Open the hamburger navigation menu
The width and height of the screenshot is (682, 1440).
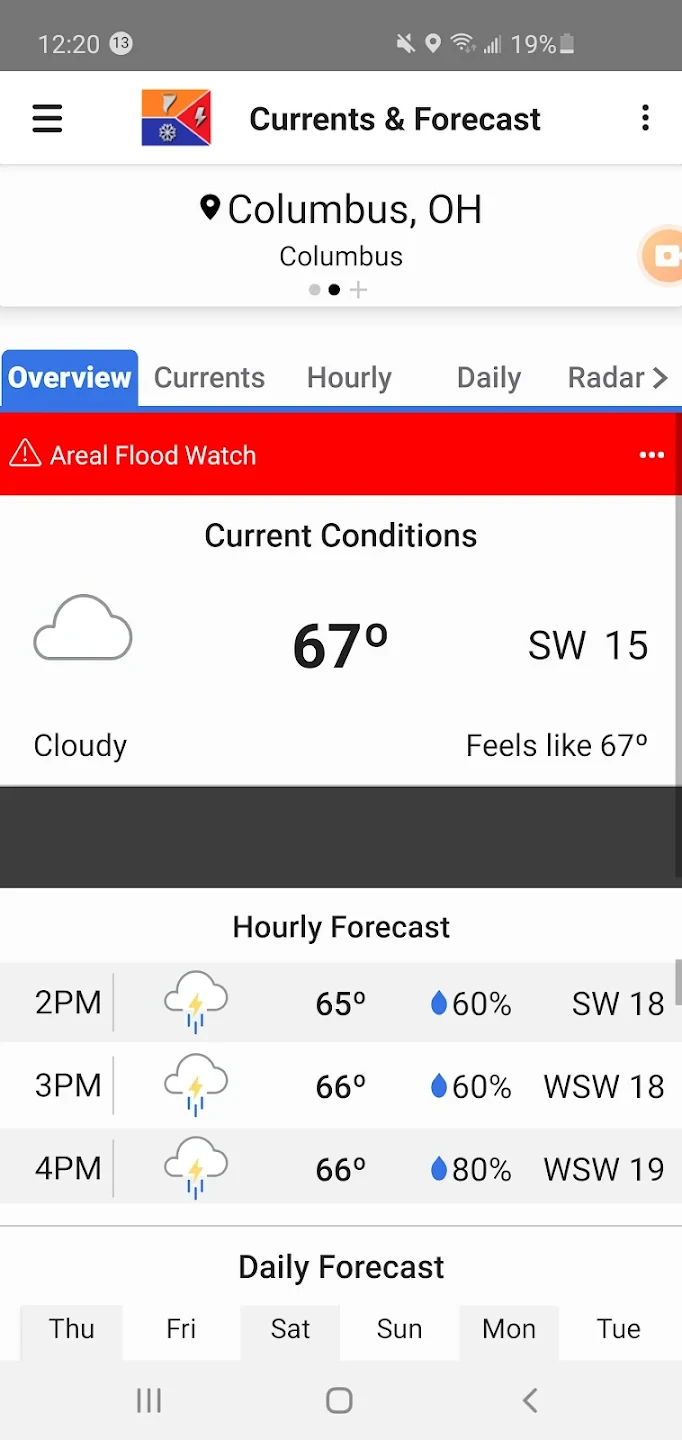click(x=47, y=119)
